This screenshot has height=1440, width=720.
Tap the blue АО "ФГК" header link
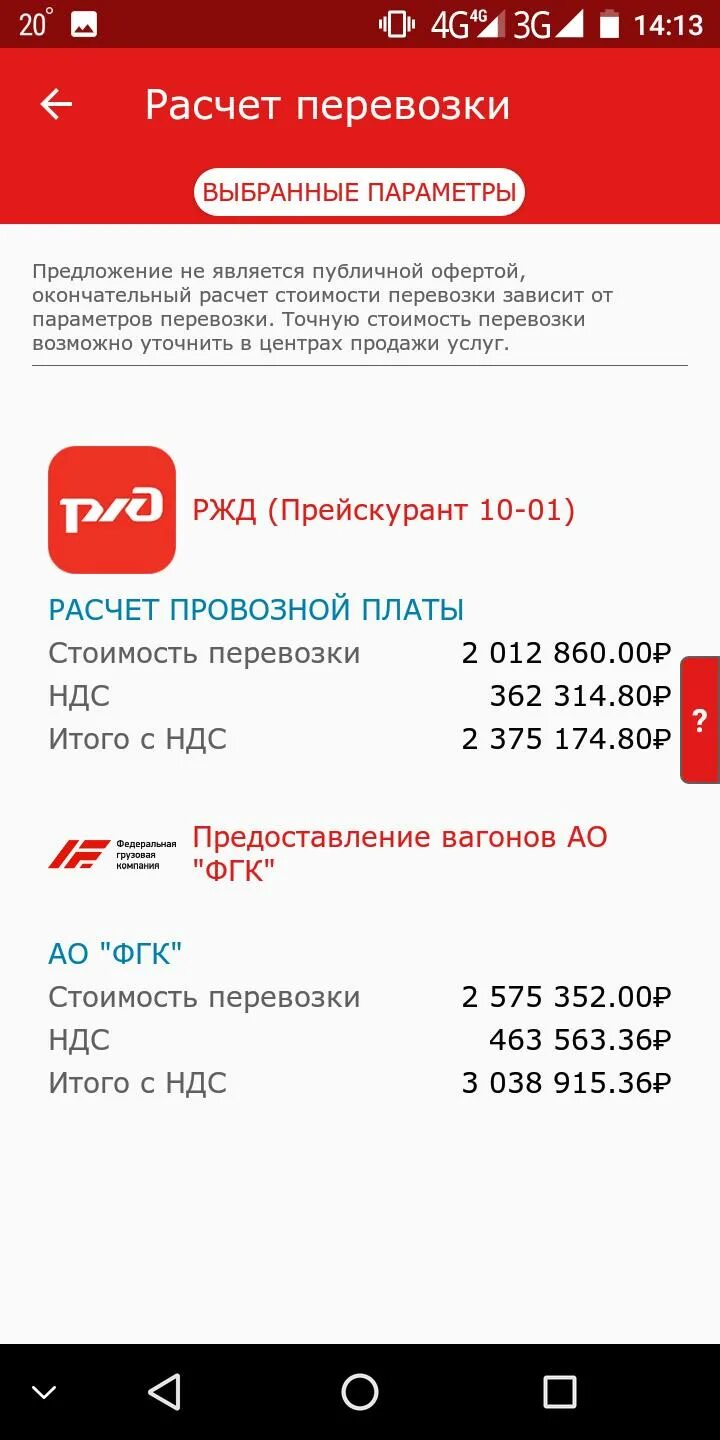point(115,953)
